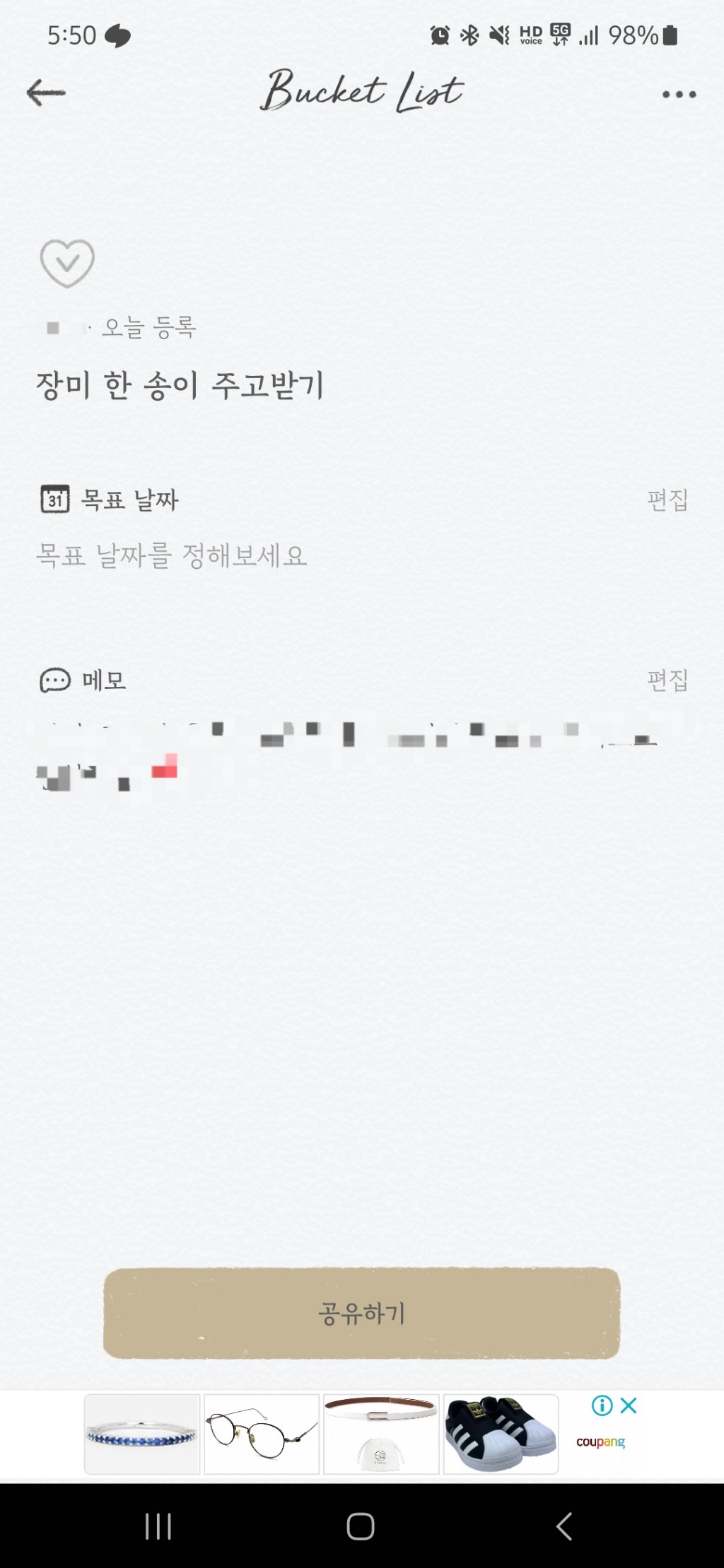Edit the 목표 날짜 target date

click(667, 500)
